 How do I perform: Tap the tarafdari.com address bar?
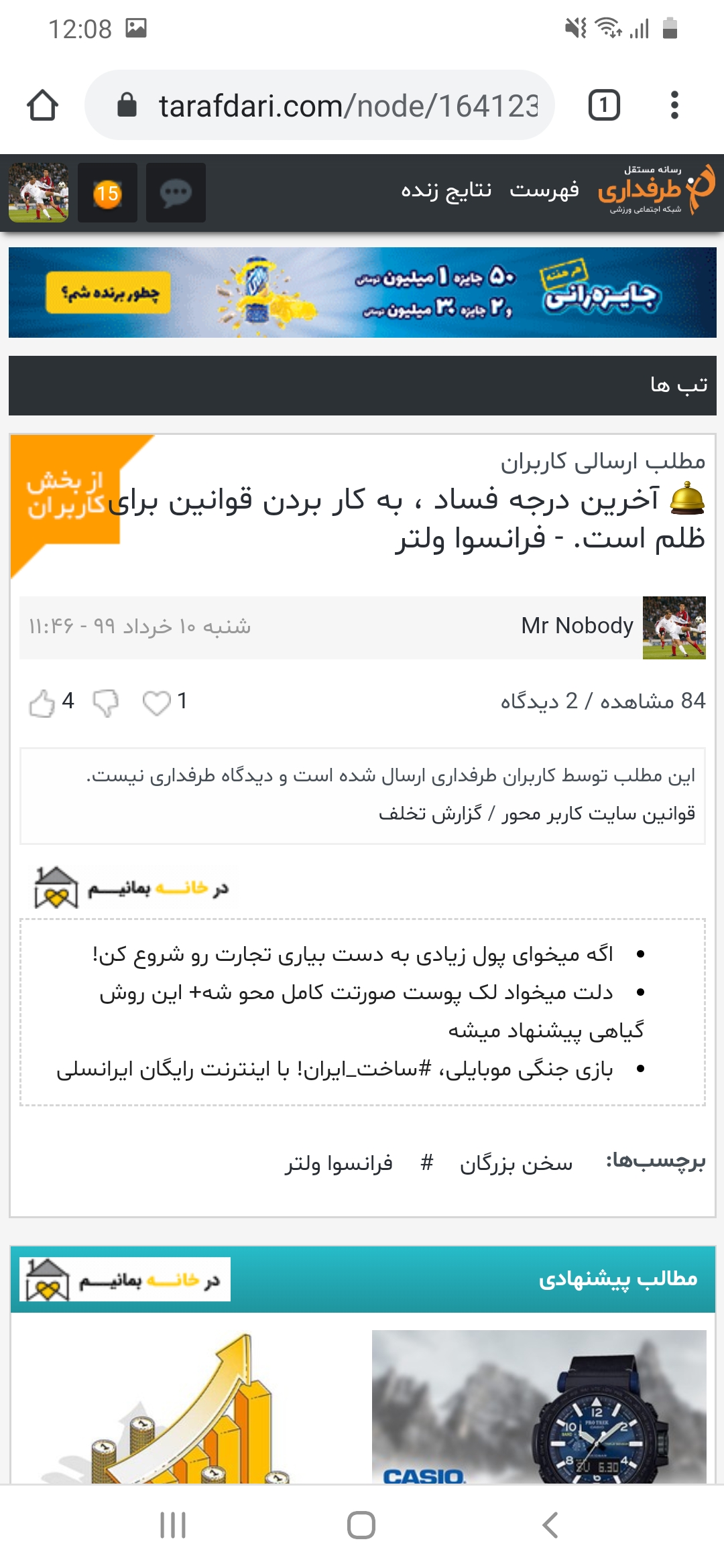(x=320, y=105)
